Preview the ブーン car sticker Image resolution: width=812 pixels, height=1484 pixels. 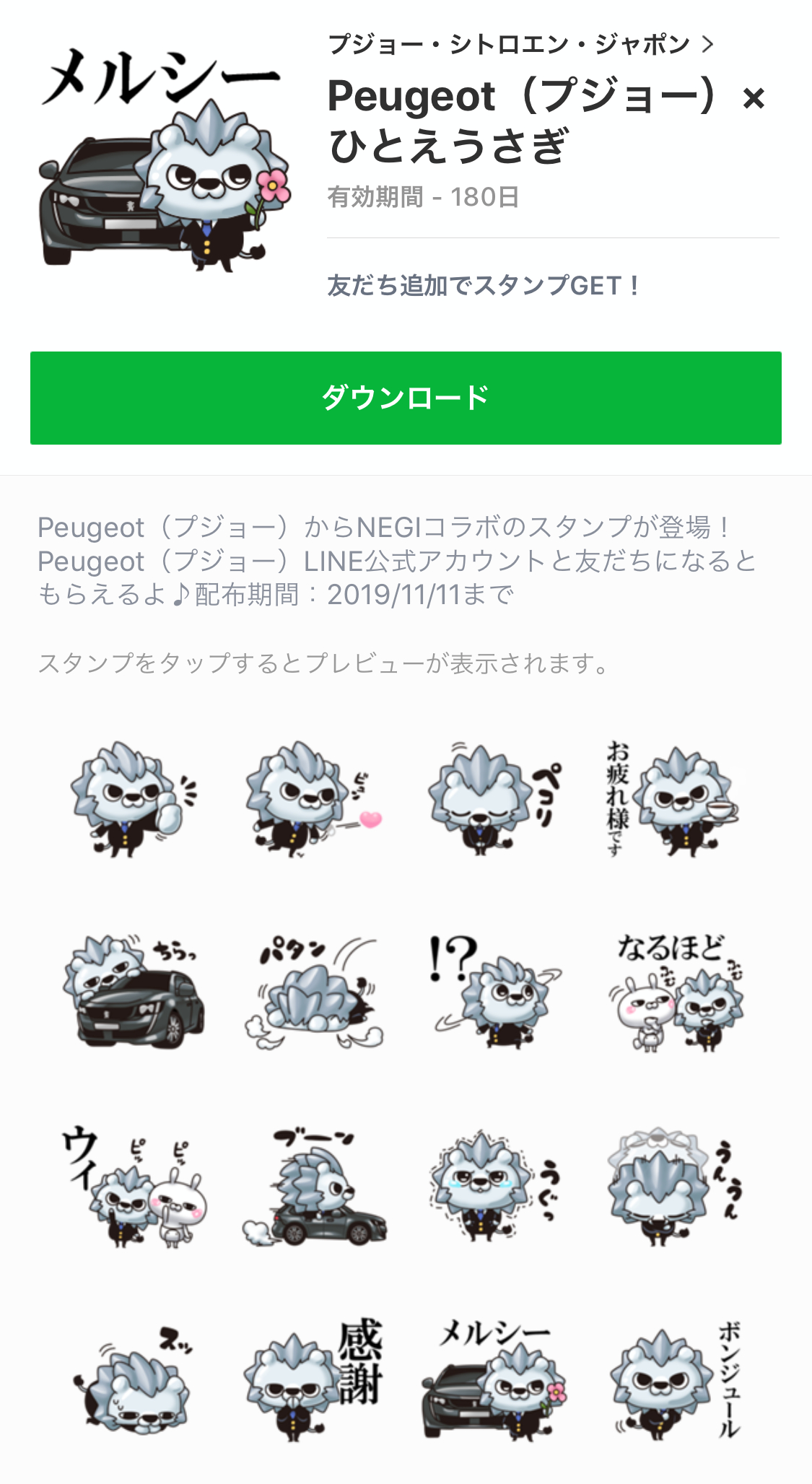(x=315, y=1187)
